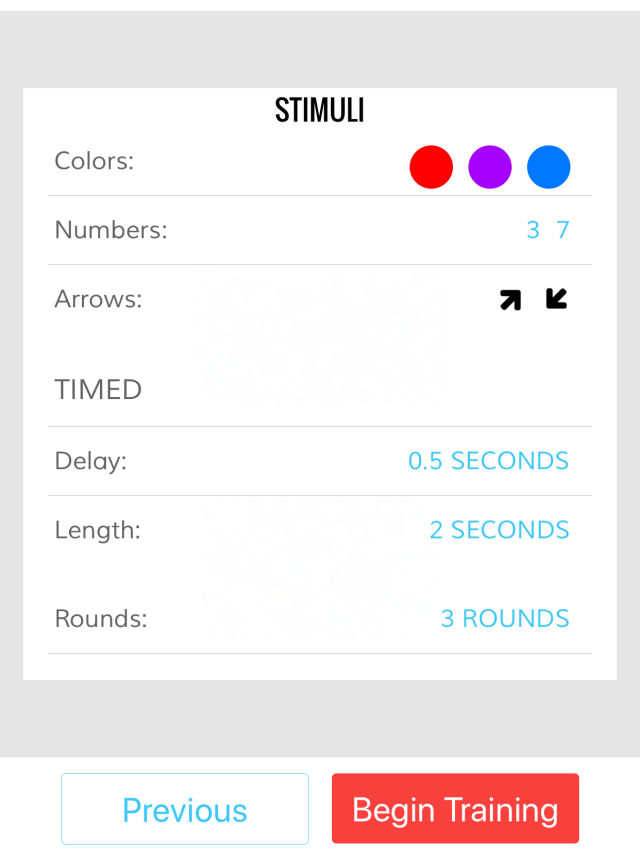The width and height of the screenshot is (640, 860).
Task: Tap the Begin Training button
Action: click(455, 809)
